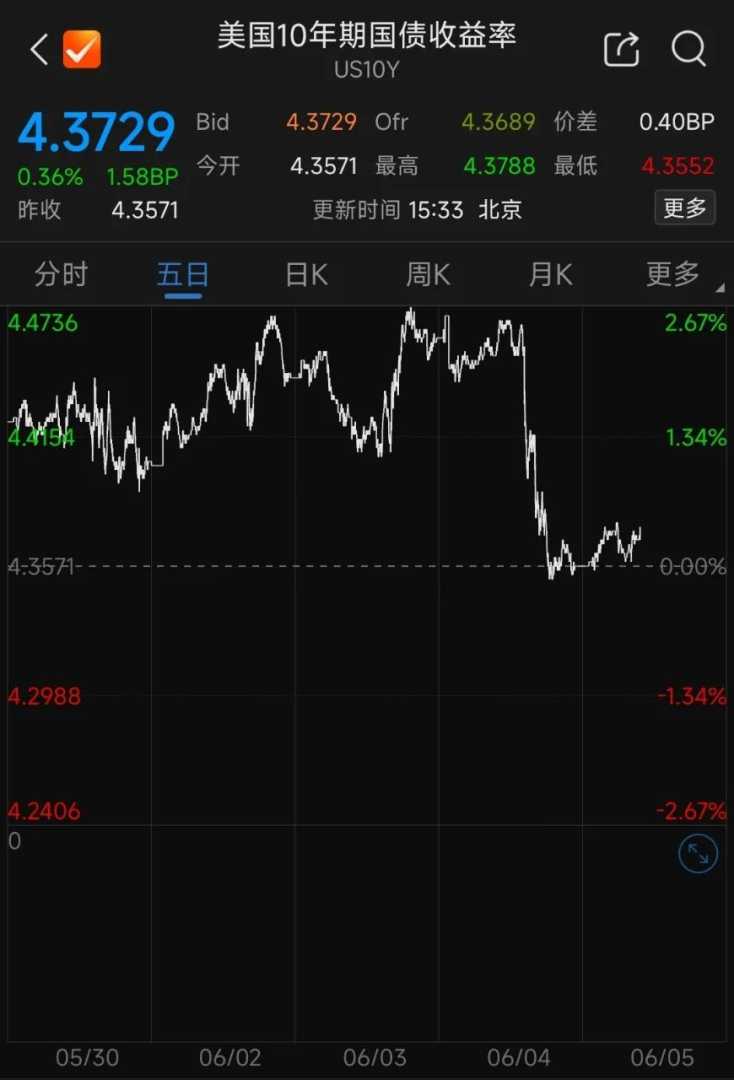Select the 五日 chart tab

(182, 274)
